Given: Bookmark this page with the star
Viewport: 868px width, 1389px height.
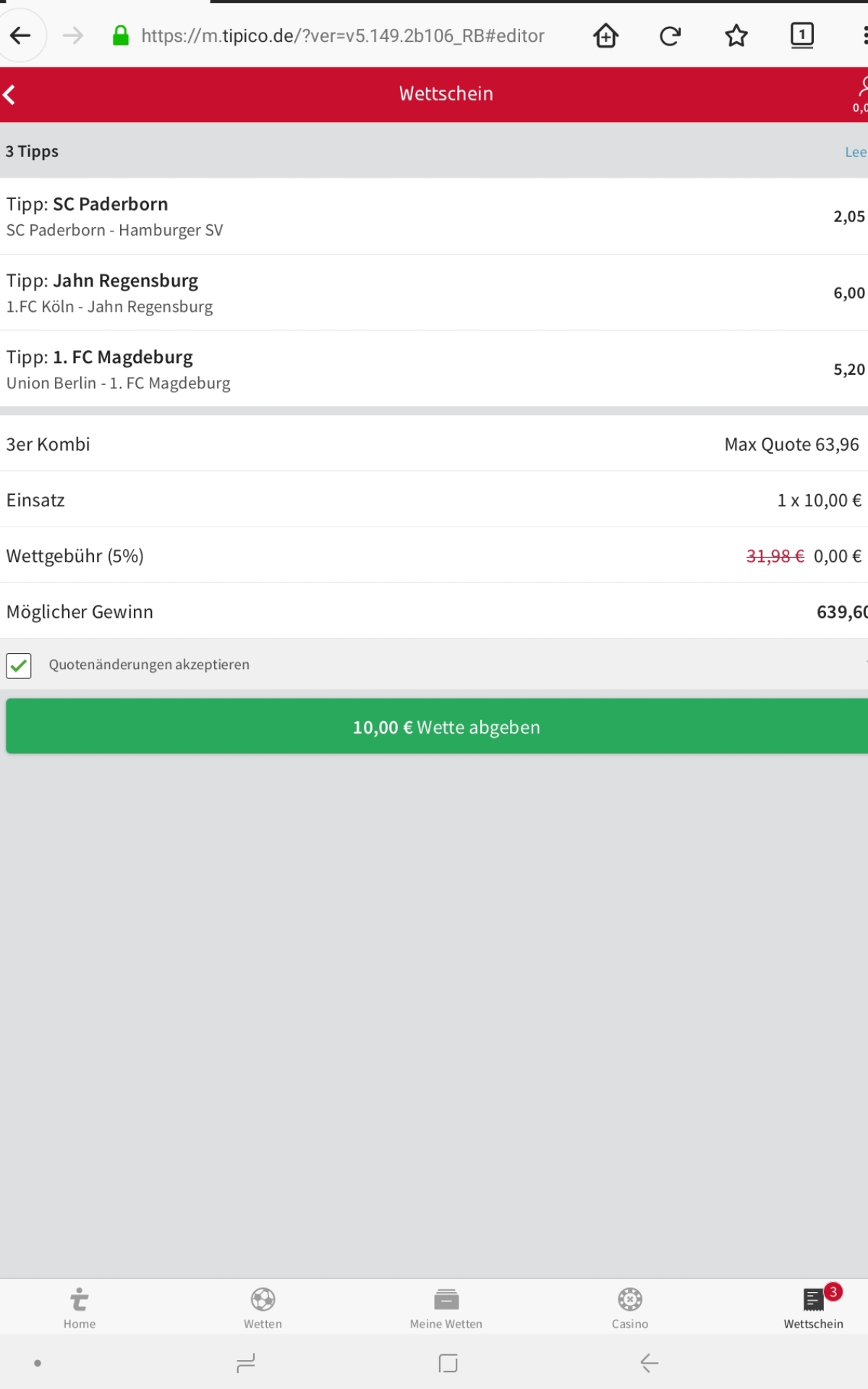Looking at the screenshot, I should [x=736, y=35].
